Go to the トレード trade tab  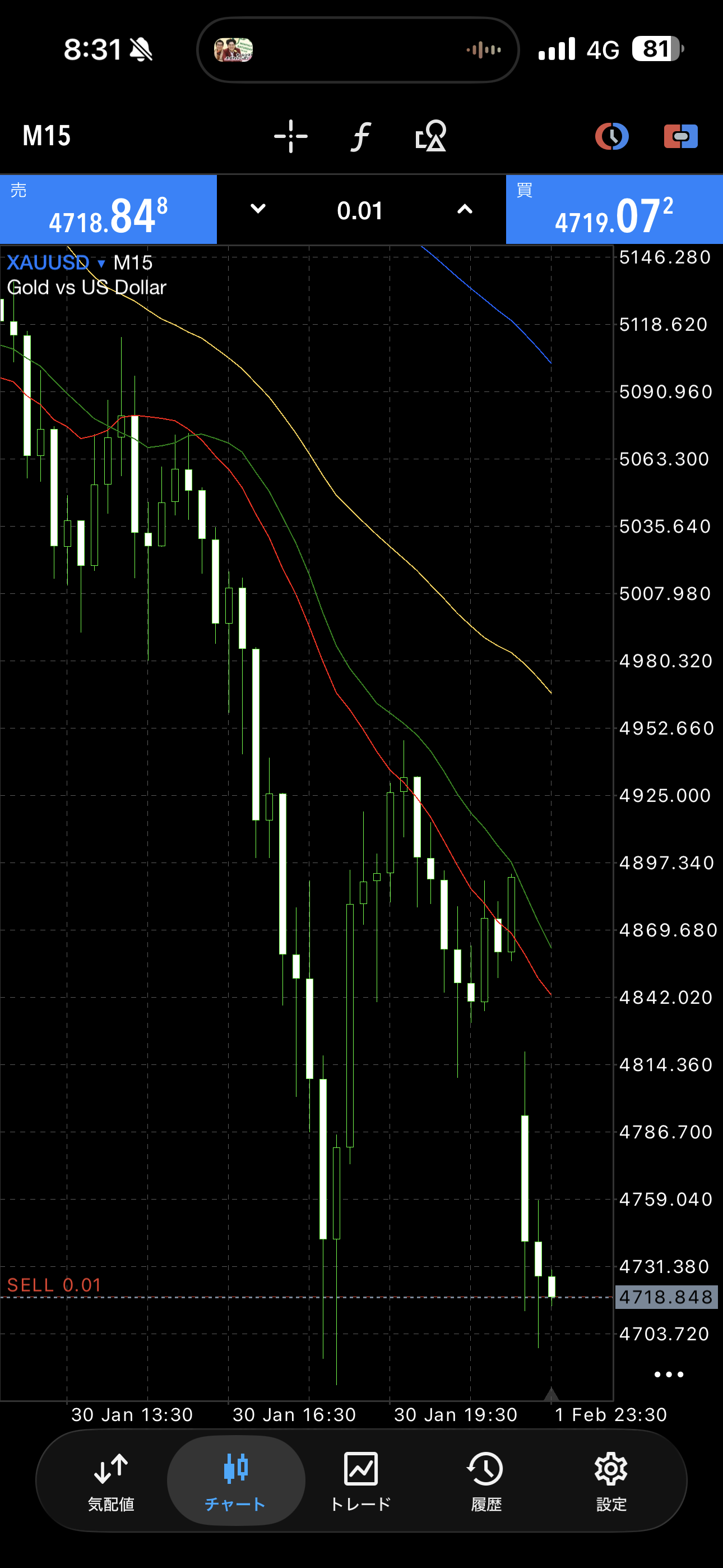pos(360,1481)
